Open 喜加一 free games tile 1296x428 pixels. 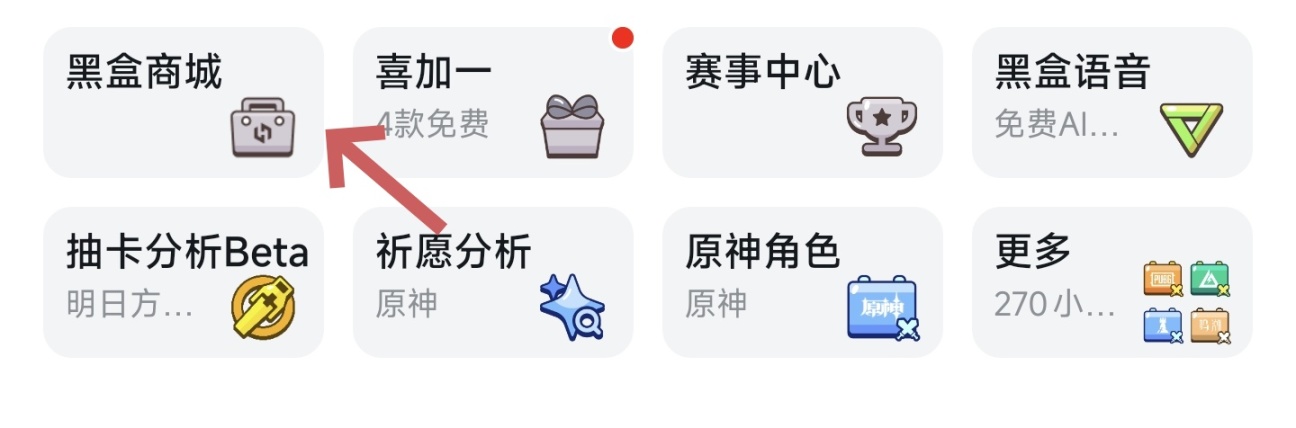coord(493,102)
